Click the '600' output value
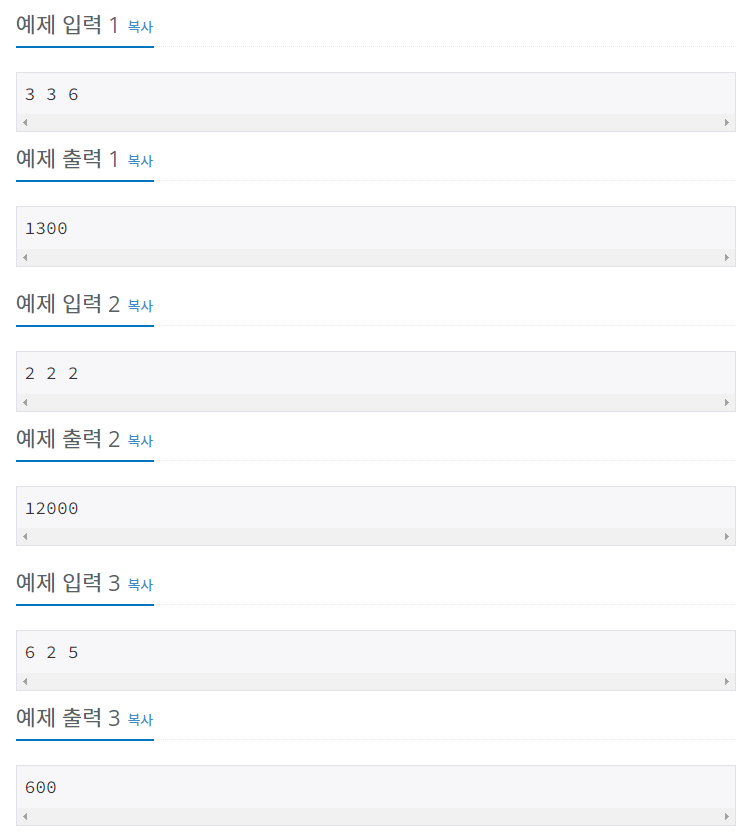Viewport: 753px width, 834px height. coord(40,787)
